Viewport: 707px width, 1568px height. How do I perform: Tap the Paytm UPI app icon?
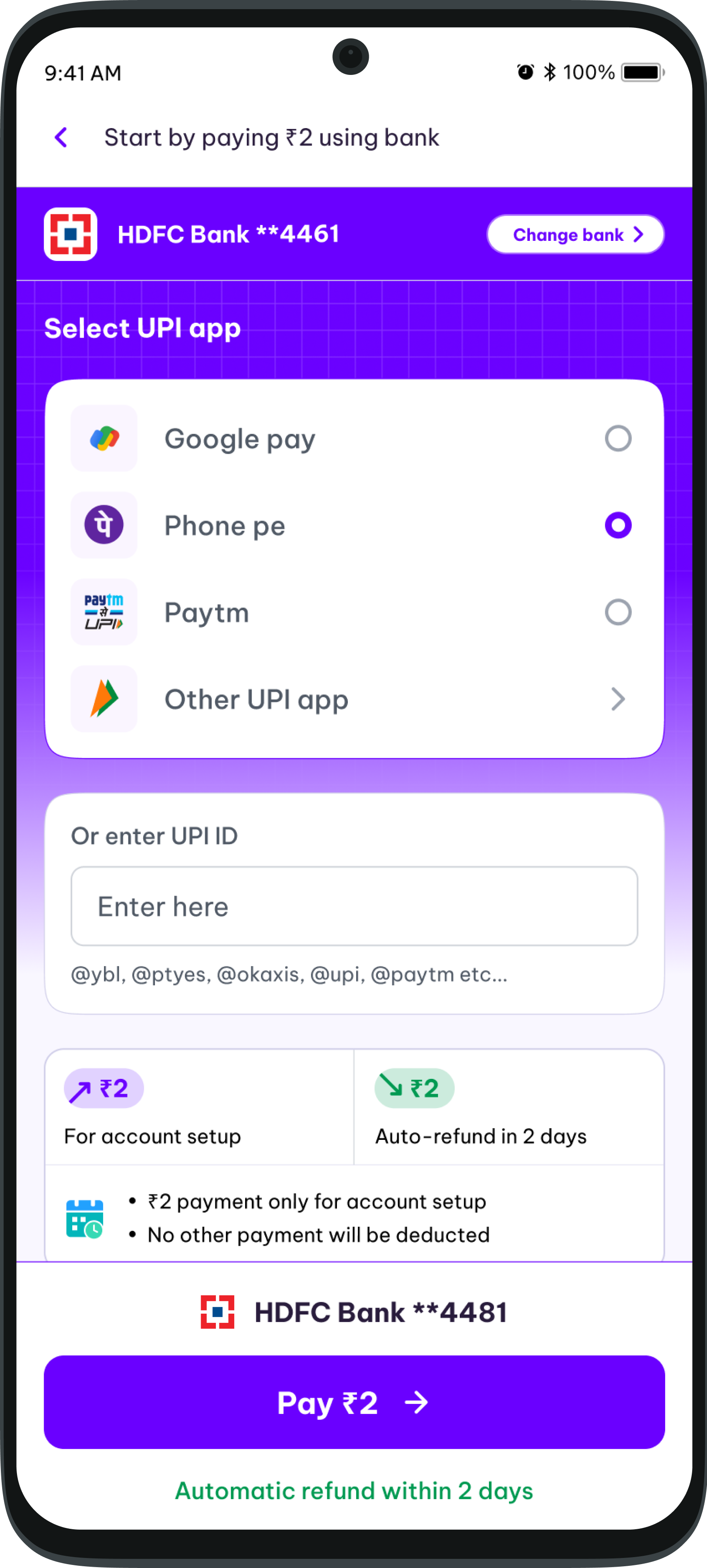click(x=104, y=612)
